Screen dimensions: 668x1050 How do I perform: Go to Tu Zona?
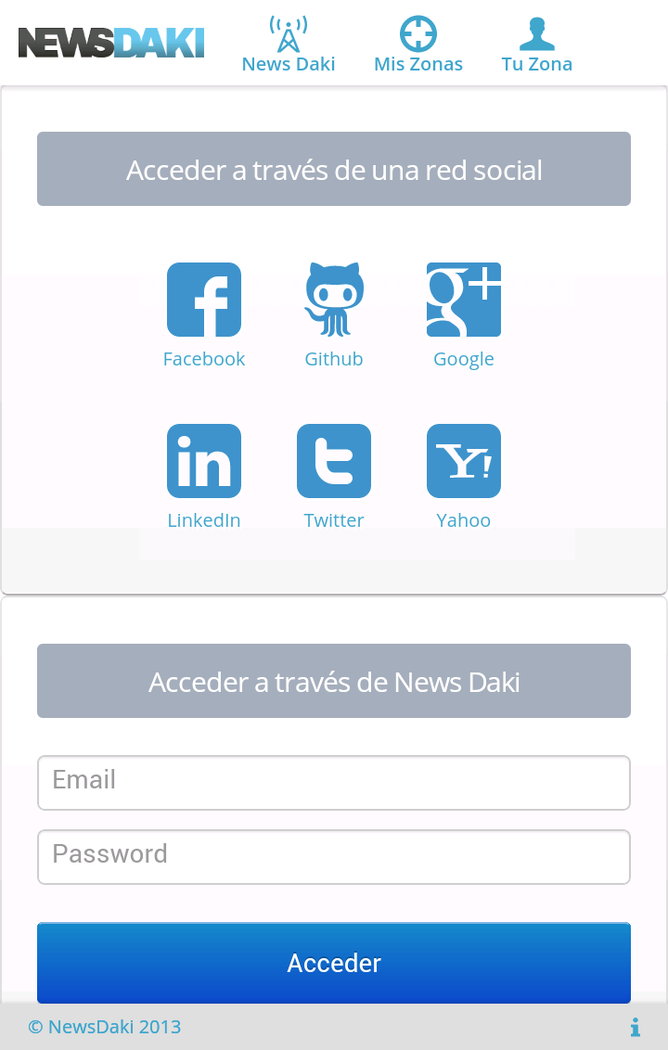pyautogui.click(x=537, y=45)
